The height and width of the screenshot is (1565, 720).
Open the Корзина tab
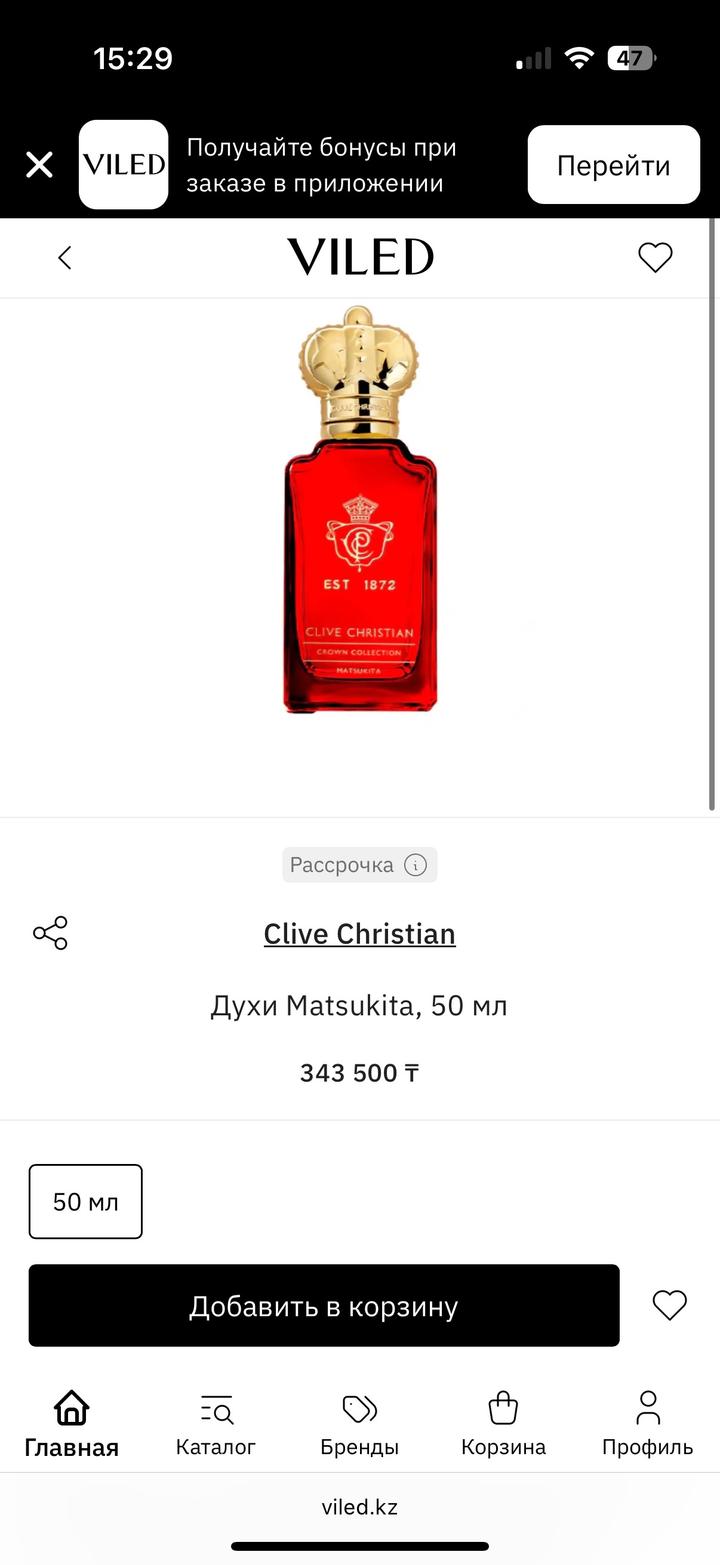pos(503,1424)
